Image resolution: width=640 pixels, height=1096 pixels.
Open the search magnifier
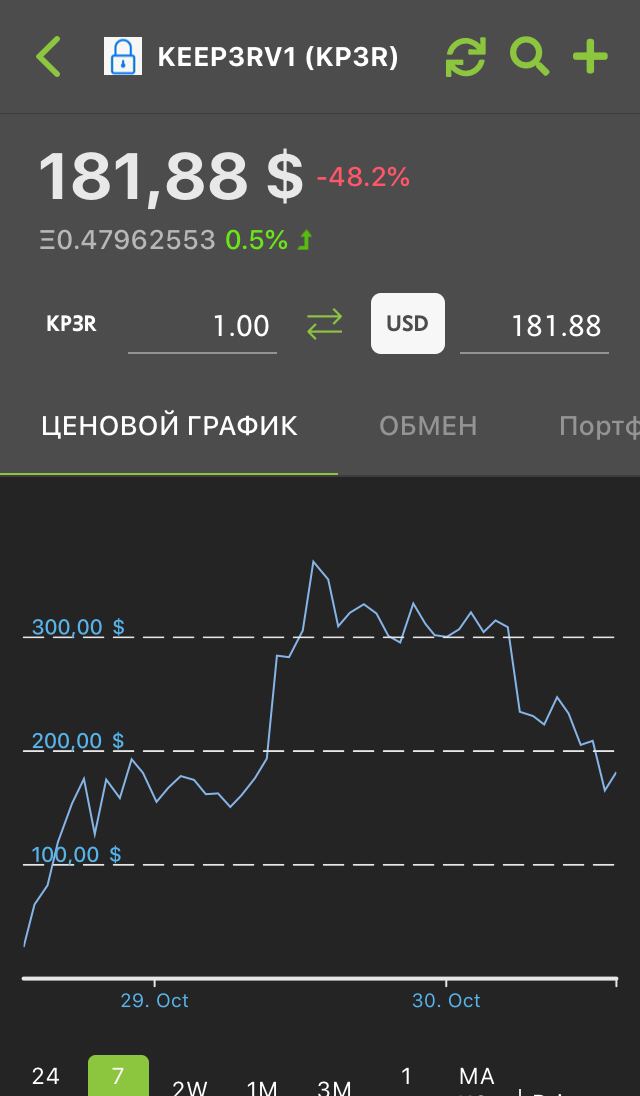529,57
